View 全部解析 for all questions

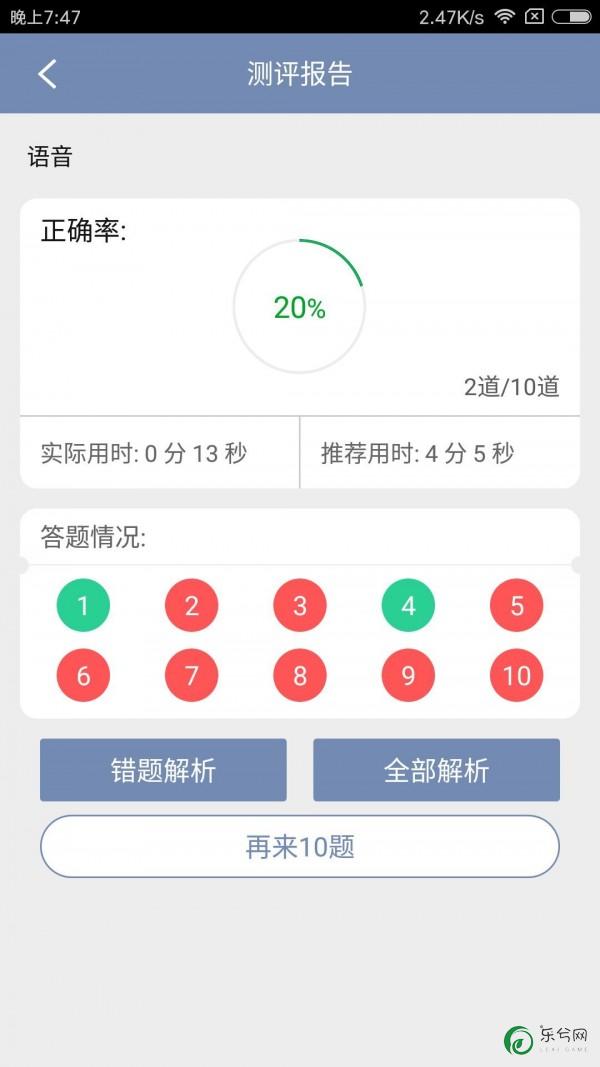(436, 770)
